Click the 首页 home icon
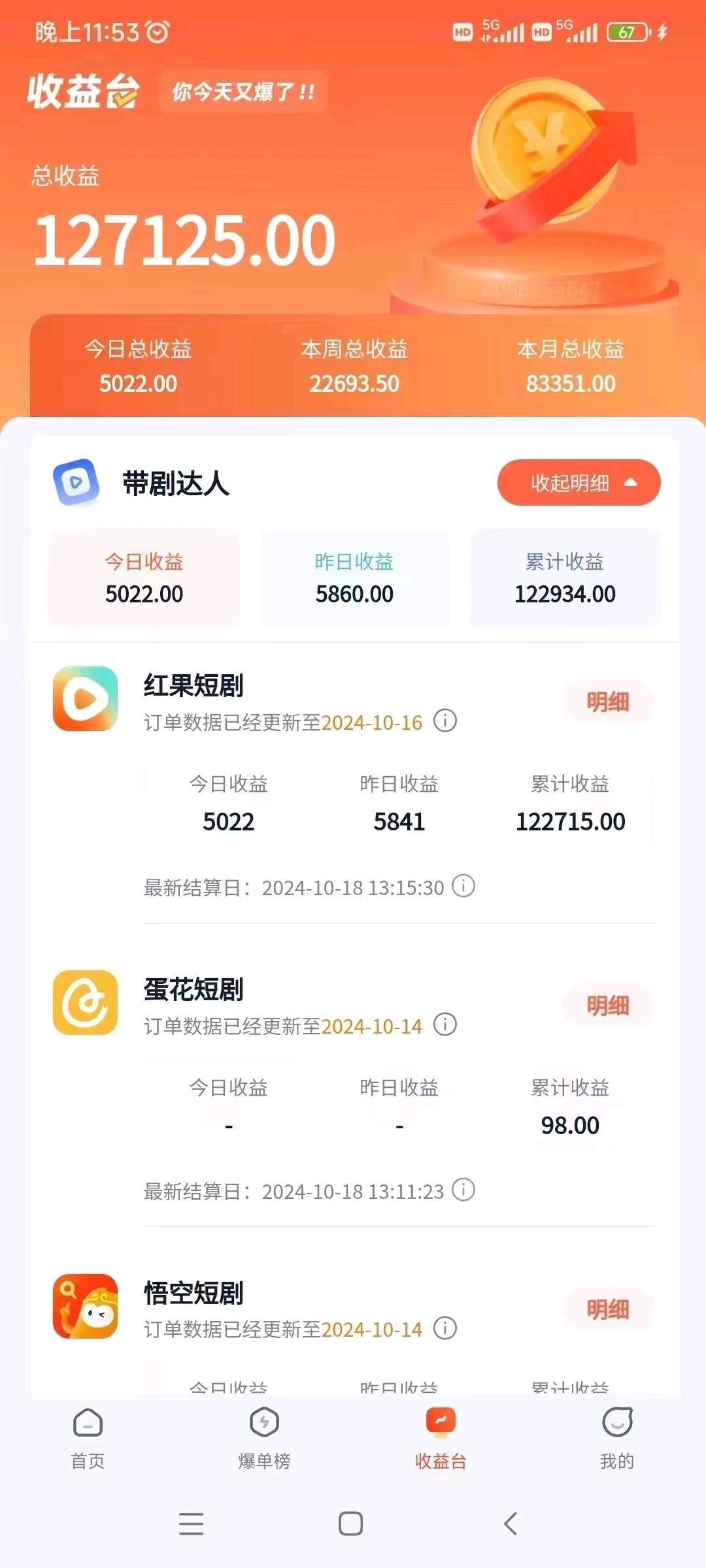Image resolution: width=706 pixels, height=1568 pixels. [x=87, y=1433]
